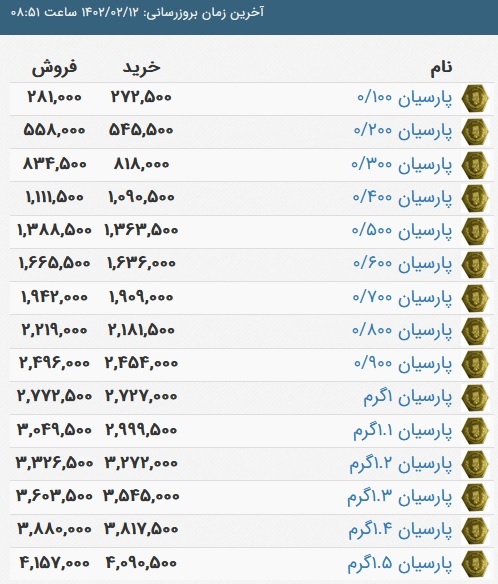Open the پارسیان ۱گرم coin link
Screen dimensions: 498x584
408,397
